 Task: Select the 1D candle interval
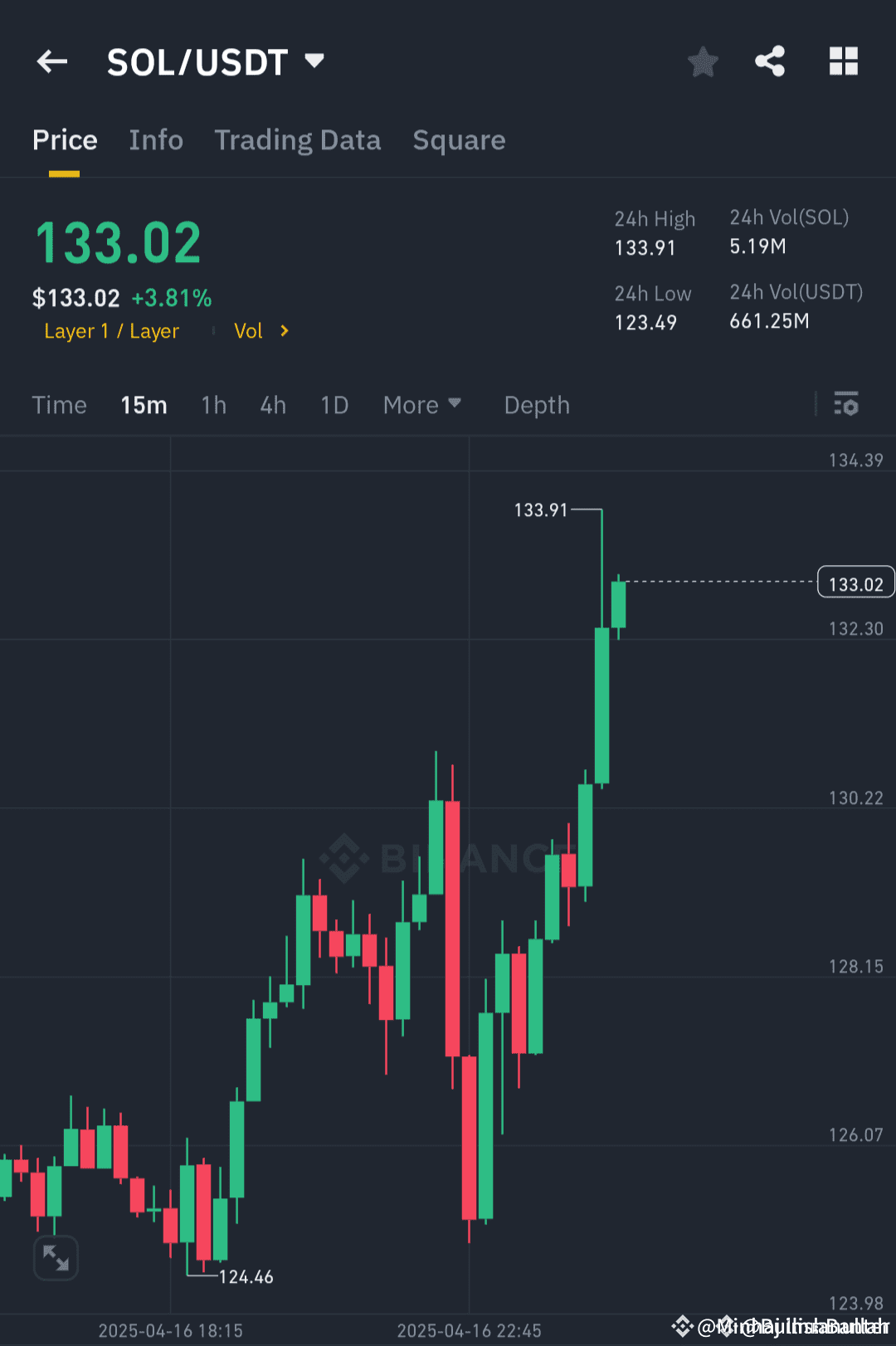(x=334, y=405)
